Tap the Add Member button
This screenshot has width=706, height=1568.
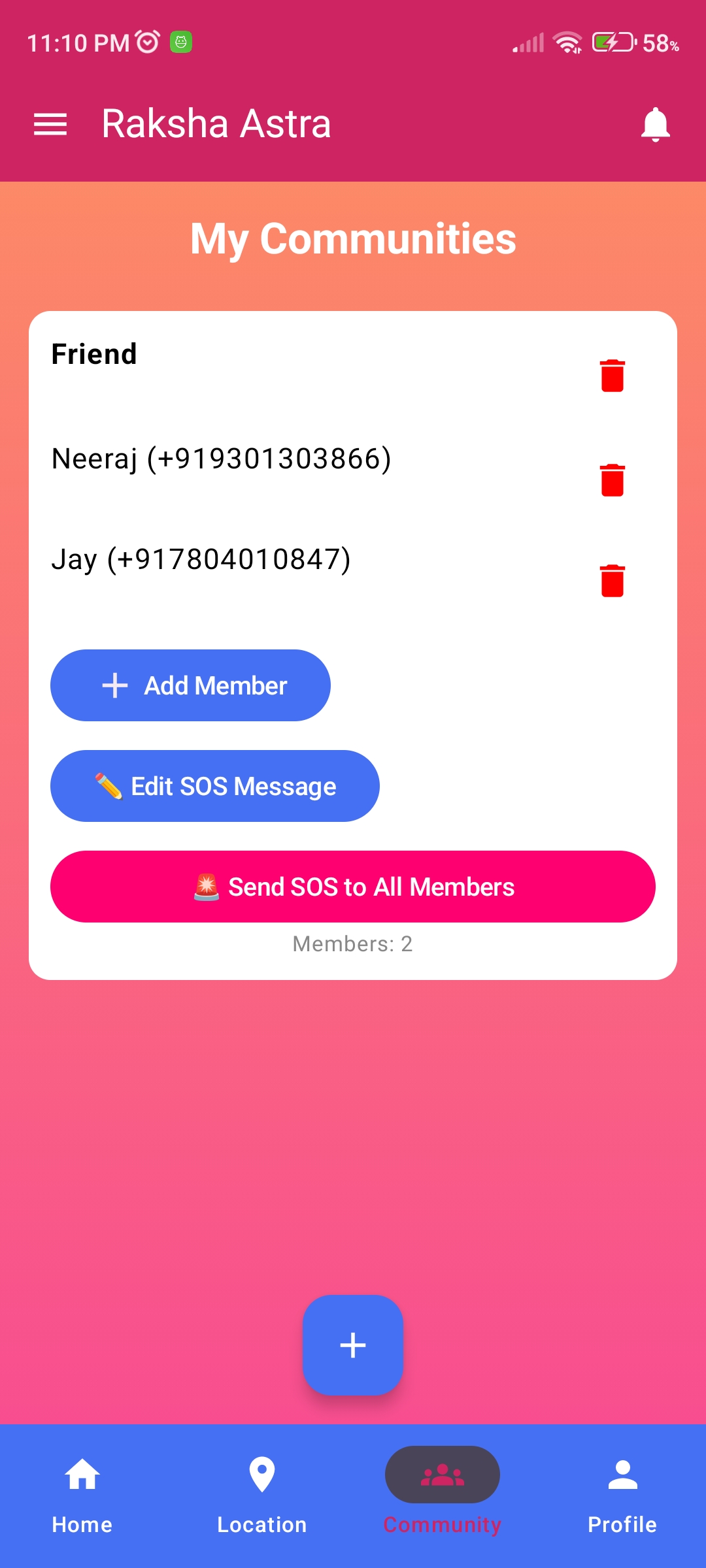(x=190, y=685)
